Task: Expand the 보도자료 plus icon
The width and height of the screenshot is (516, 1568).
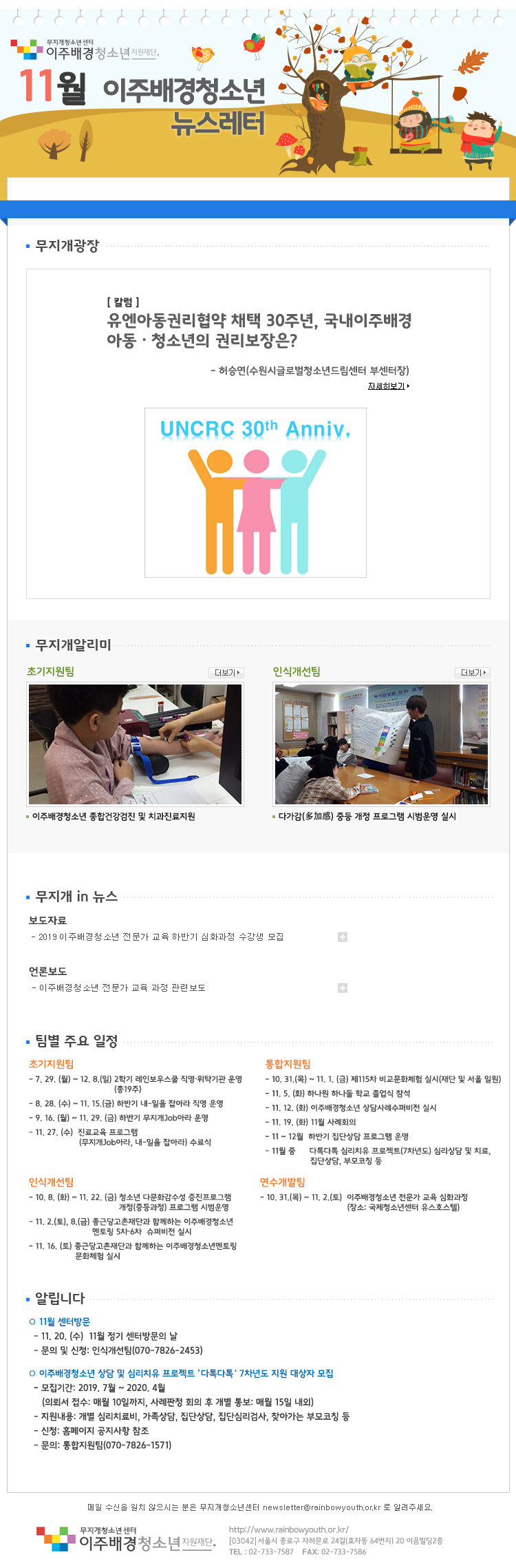Action: (x=343, y=937)
